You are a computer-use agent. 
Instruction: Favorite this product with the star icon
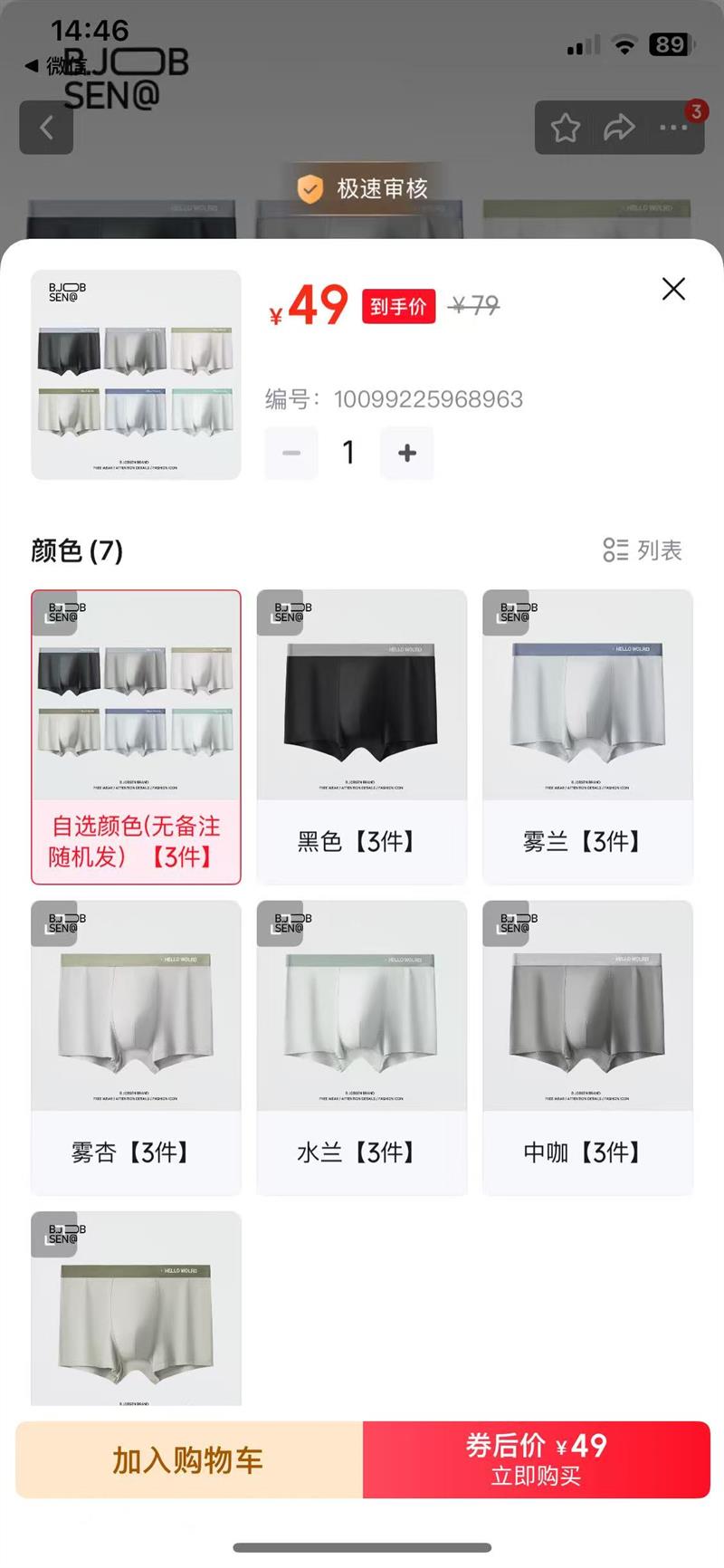pyautogui.click(x=566, y=128)
